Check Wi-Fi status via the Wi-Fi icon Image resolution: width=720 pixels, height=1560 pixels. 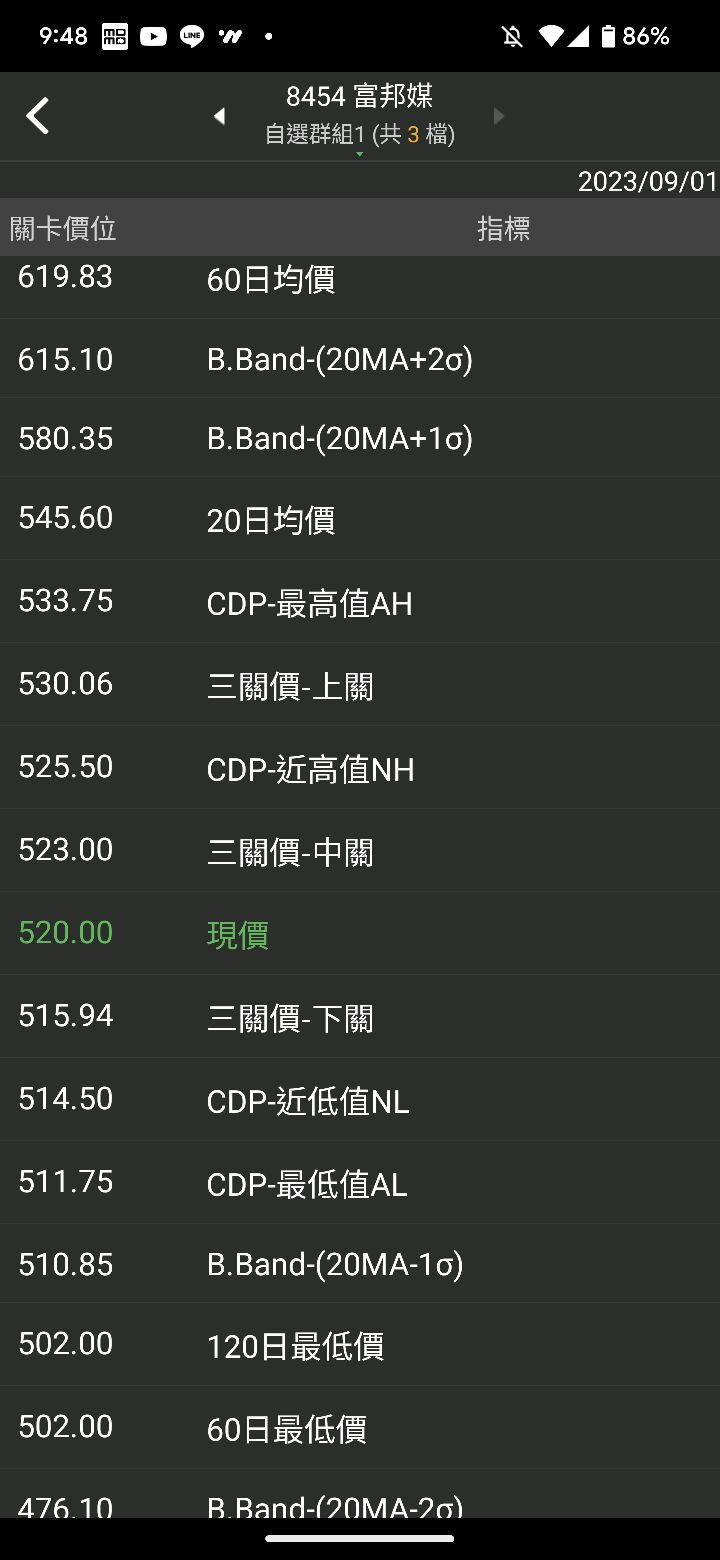(x=550, y=36)
